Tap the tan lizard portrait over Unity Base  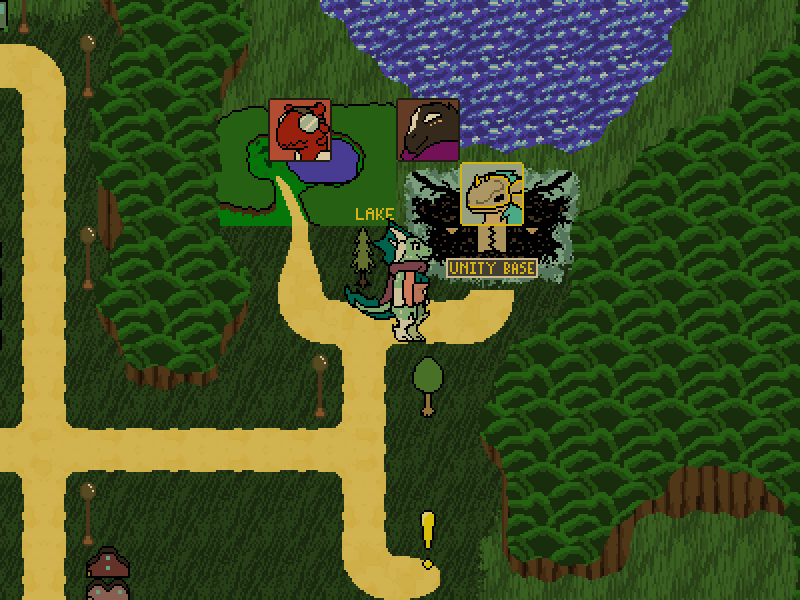click(491, 194)
